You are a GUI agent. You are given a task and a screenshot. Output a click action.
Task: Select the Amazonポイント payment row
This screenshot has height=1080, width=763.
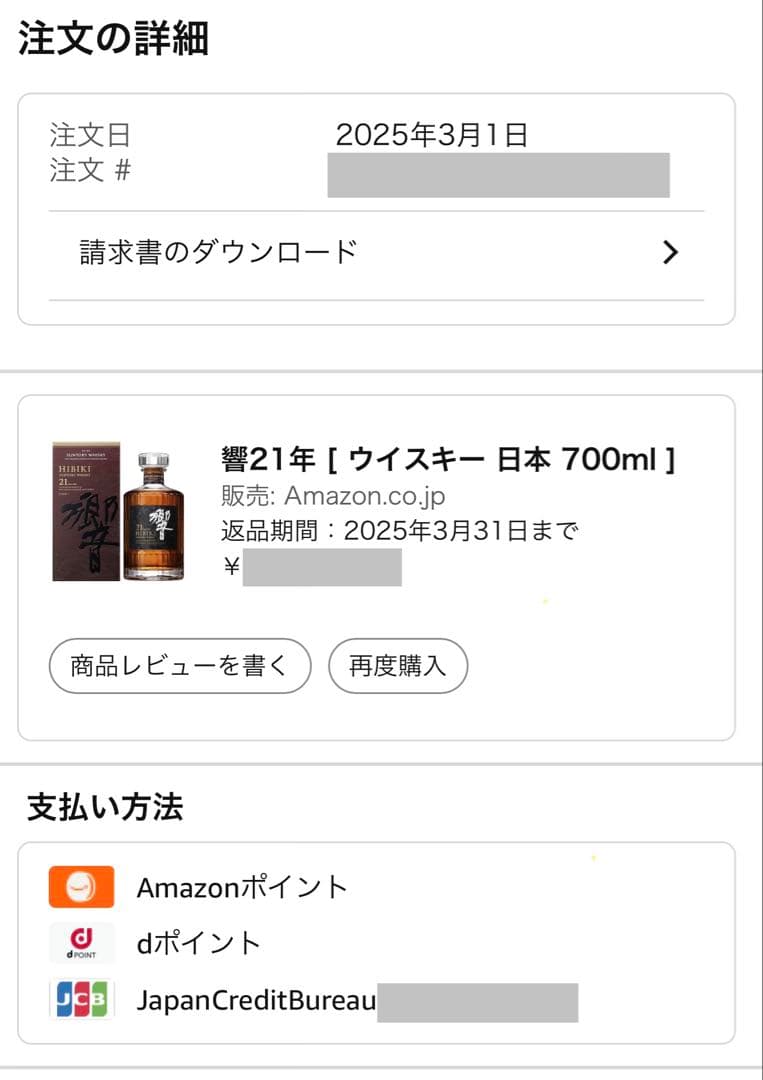[x=243, y=886]
